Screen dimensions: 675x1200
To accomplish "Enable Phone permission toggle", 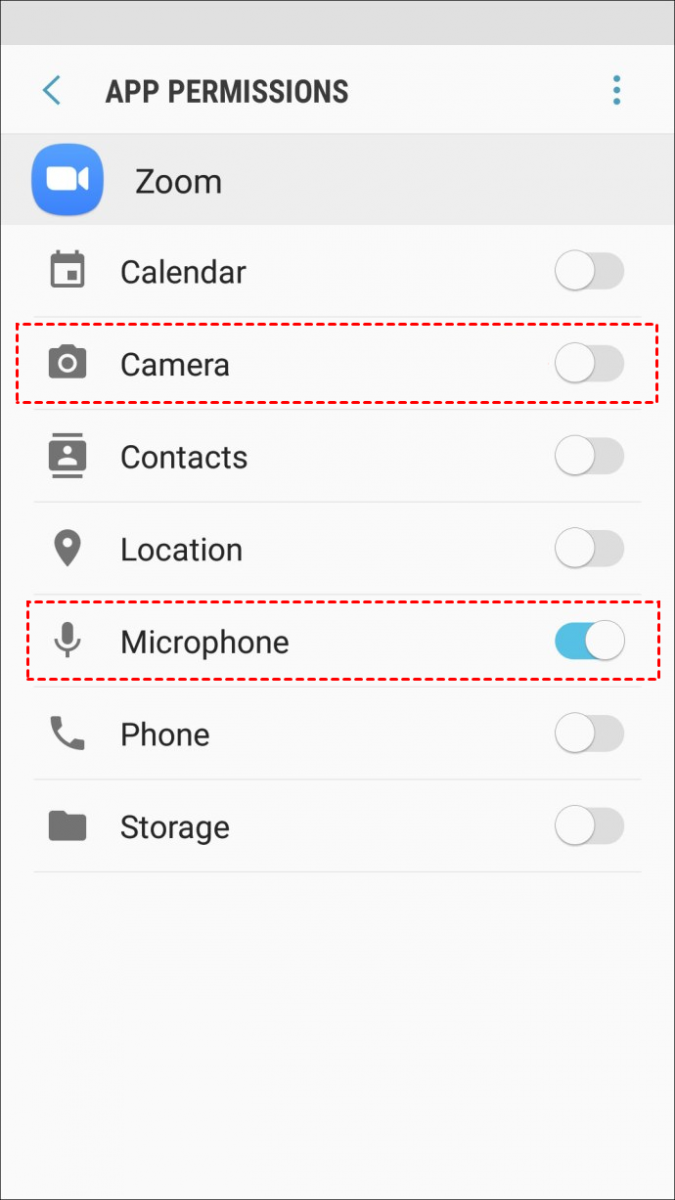I will coord(589,734).
